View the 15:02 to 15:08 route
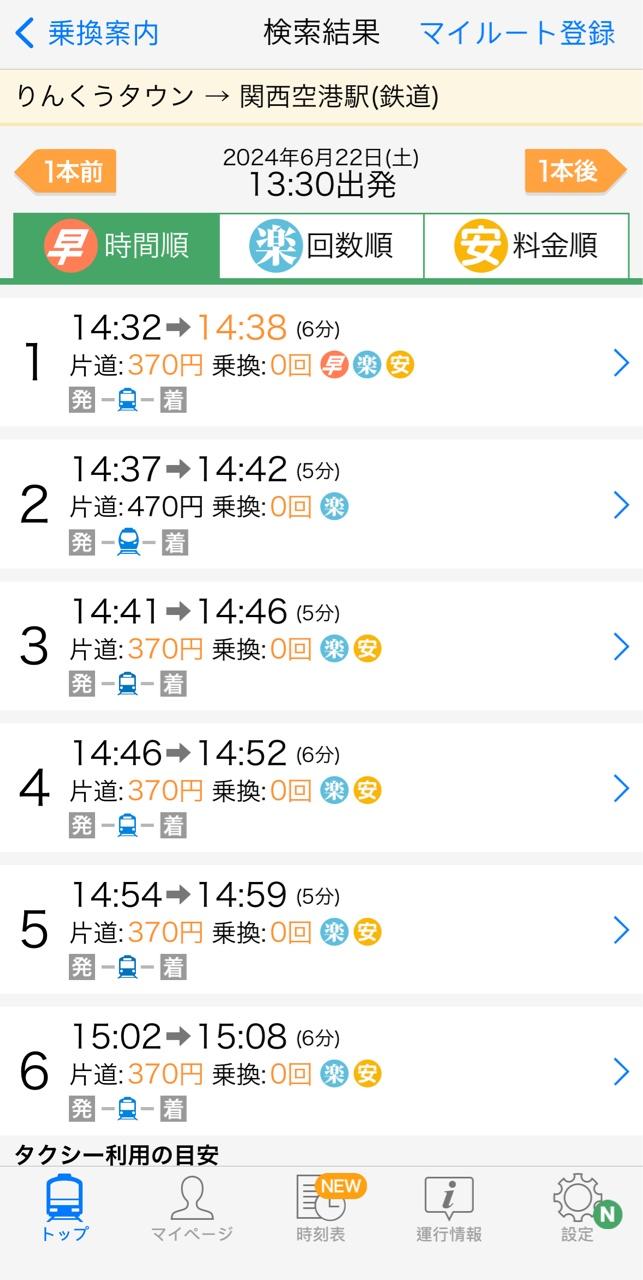Screen dimensions: 643x1280 tap(321, 1072)
